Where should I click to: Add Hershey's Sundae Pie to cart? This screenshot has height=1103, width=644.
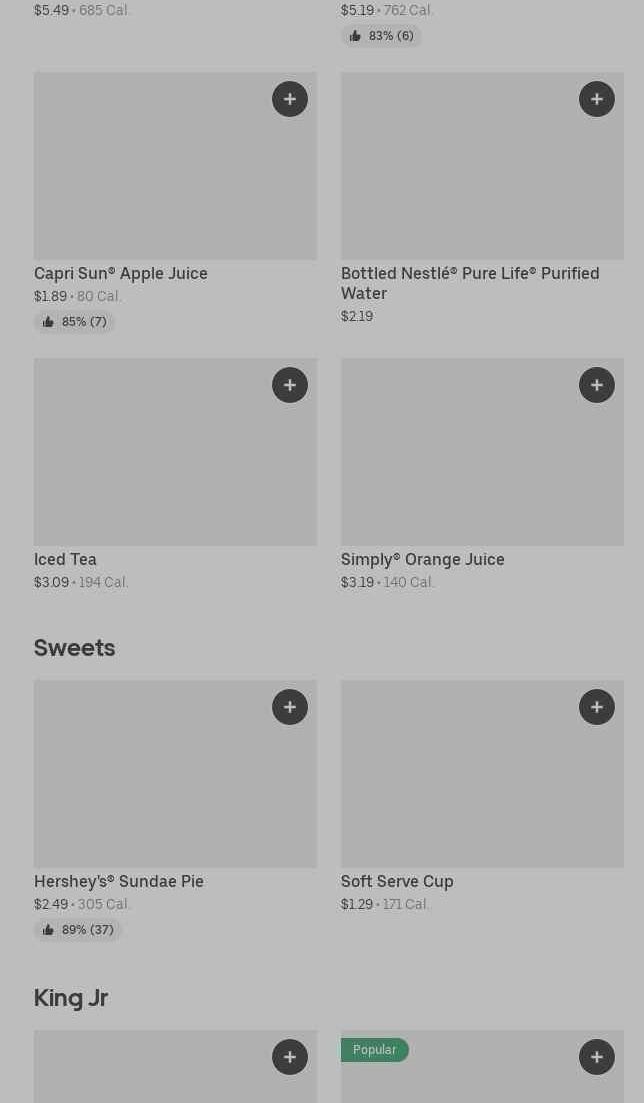point(290,707)
